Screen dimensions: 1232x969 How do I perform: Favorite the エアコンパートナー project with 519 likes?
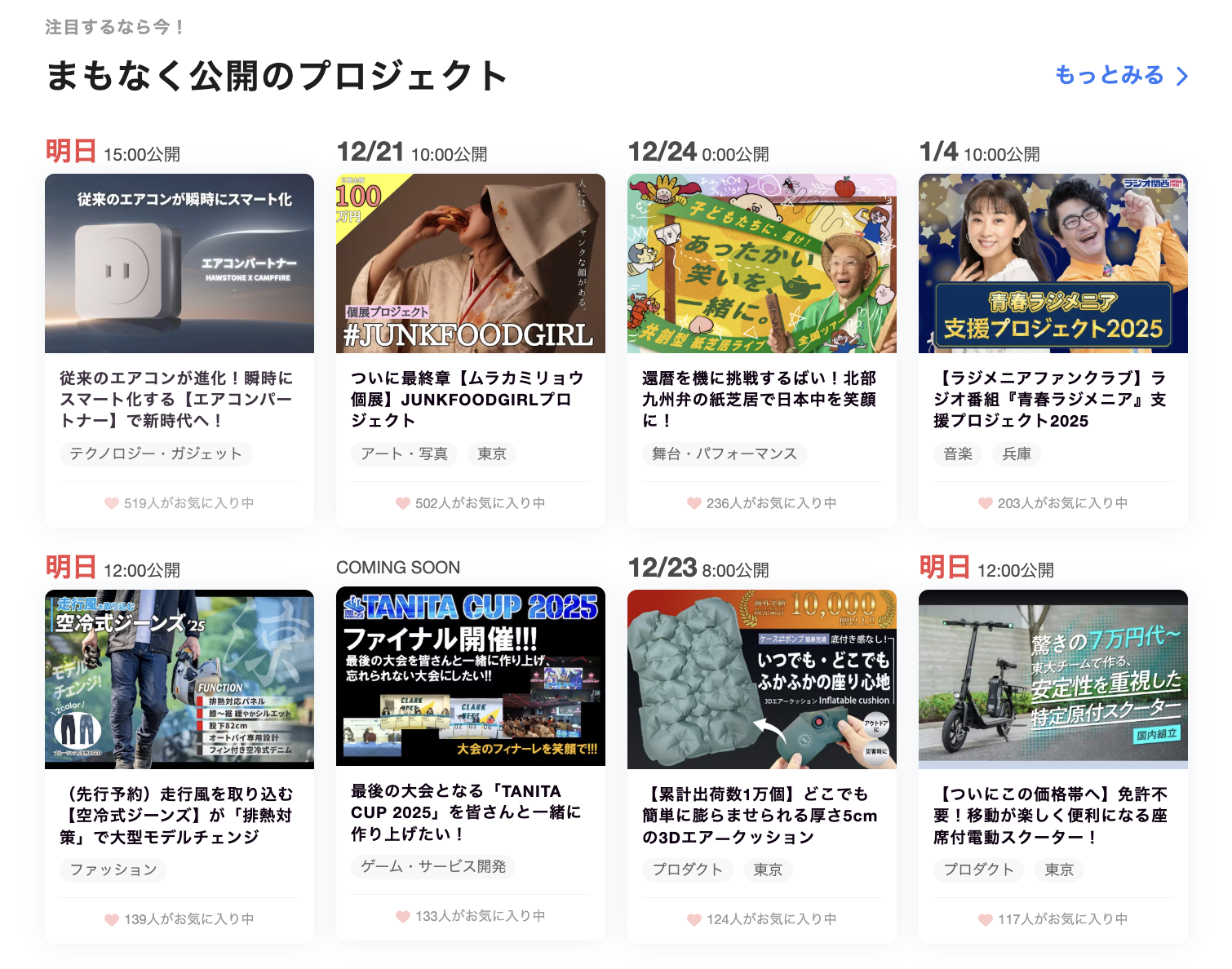click(113, 503)
